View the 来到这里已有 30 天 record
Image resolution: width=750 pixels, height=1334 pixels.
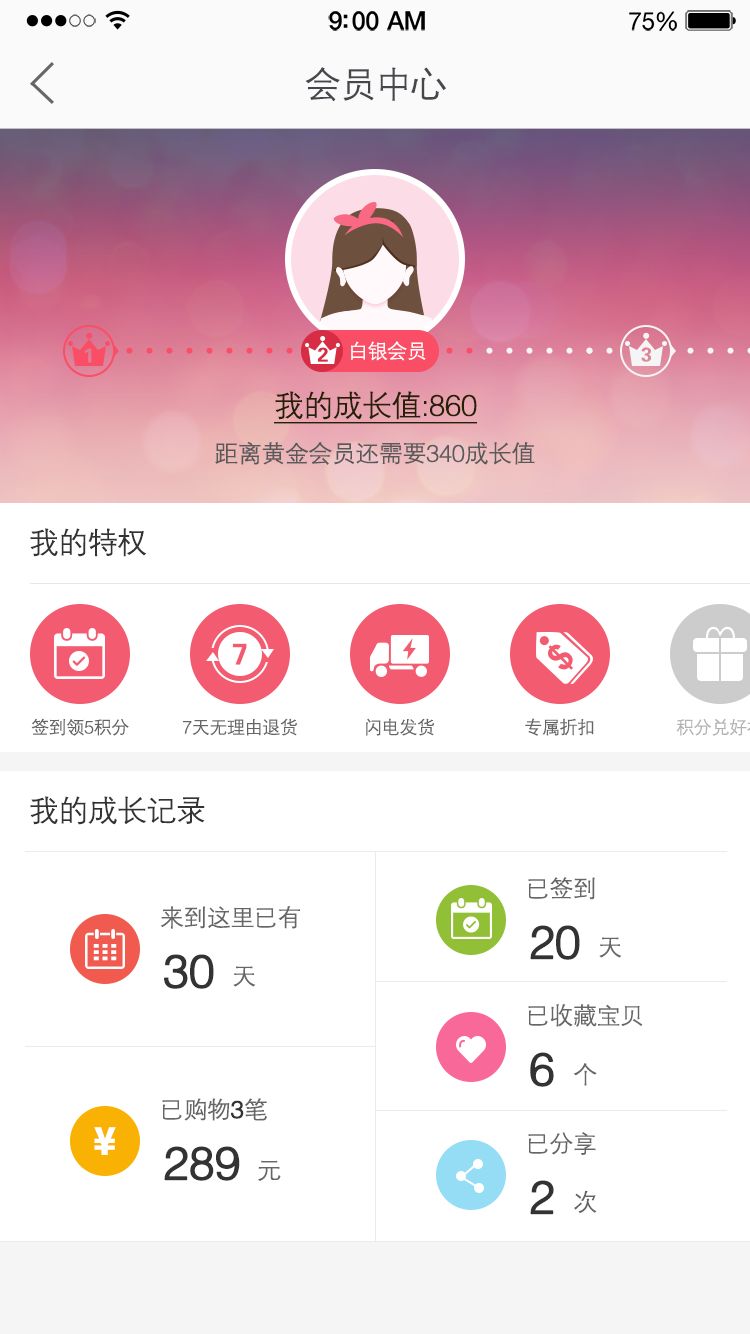pyautogui.click(x=200, y=949)
